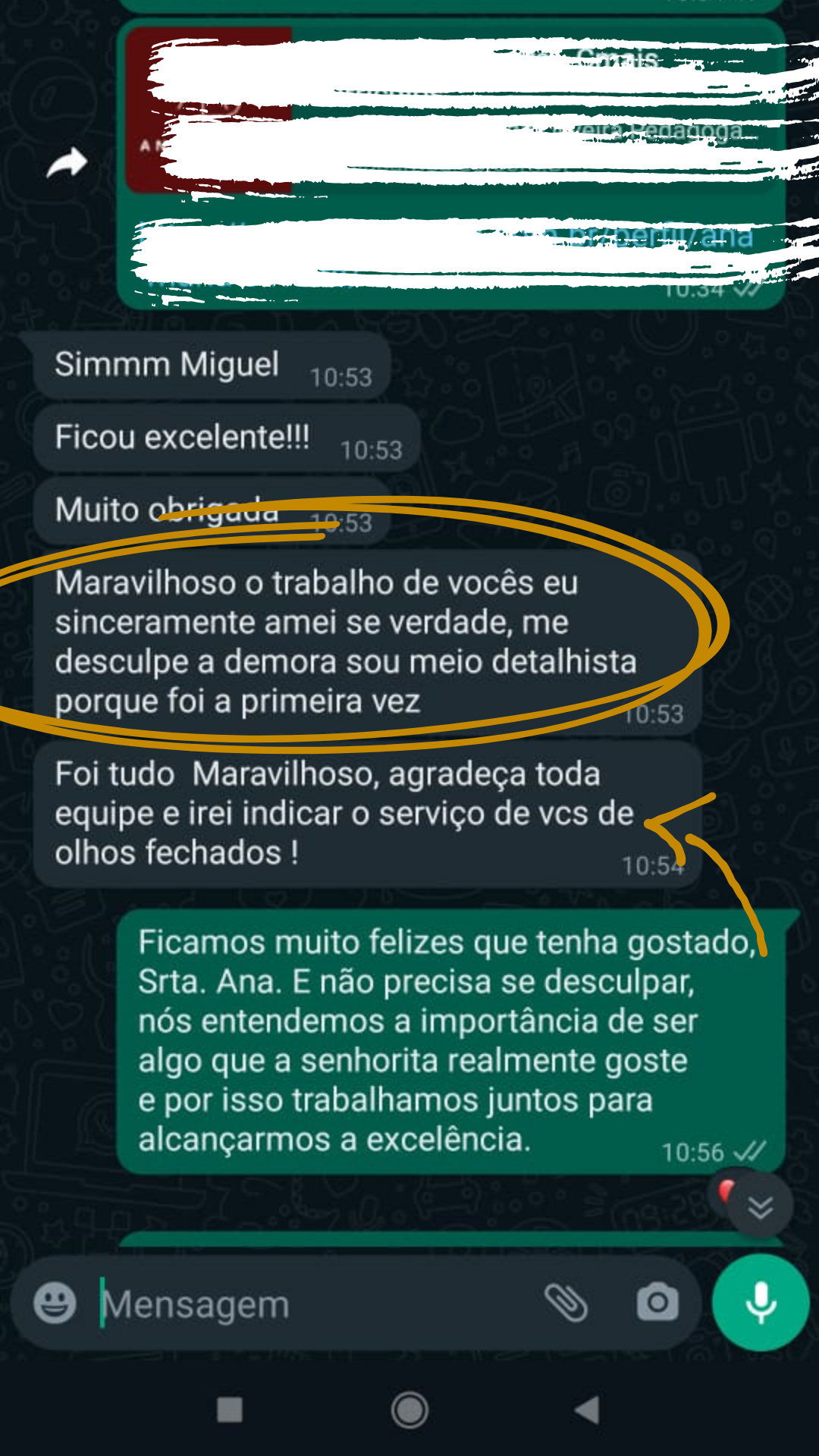The height and width of the screenshot is (1456, 819).
Task: Attach a file with the paperclip
Action: coord(566,1303)
